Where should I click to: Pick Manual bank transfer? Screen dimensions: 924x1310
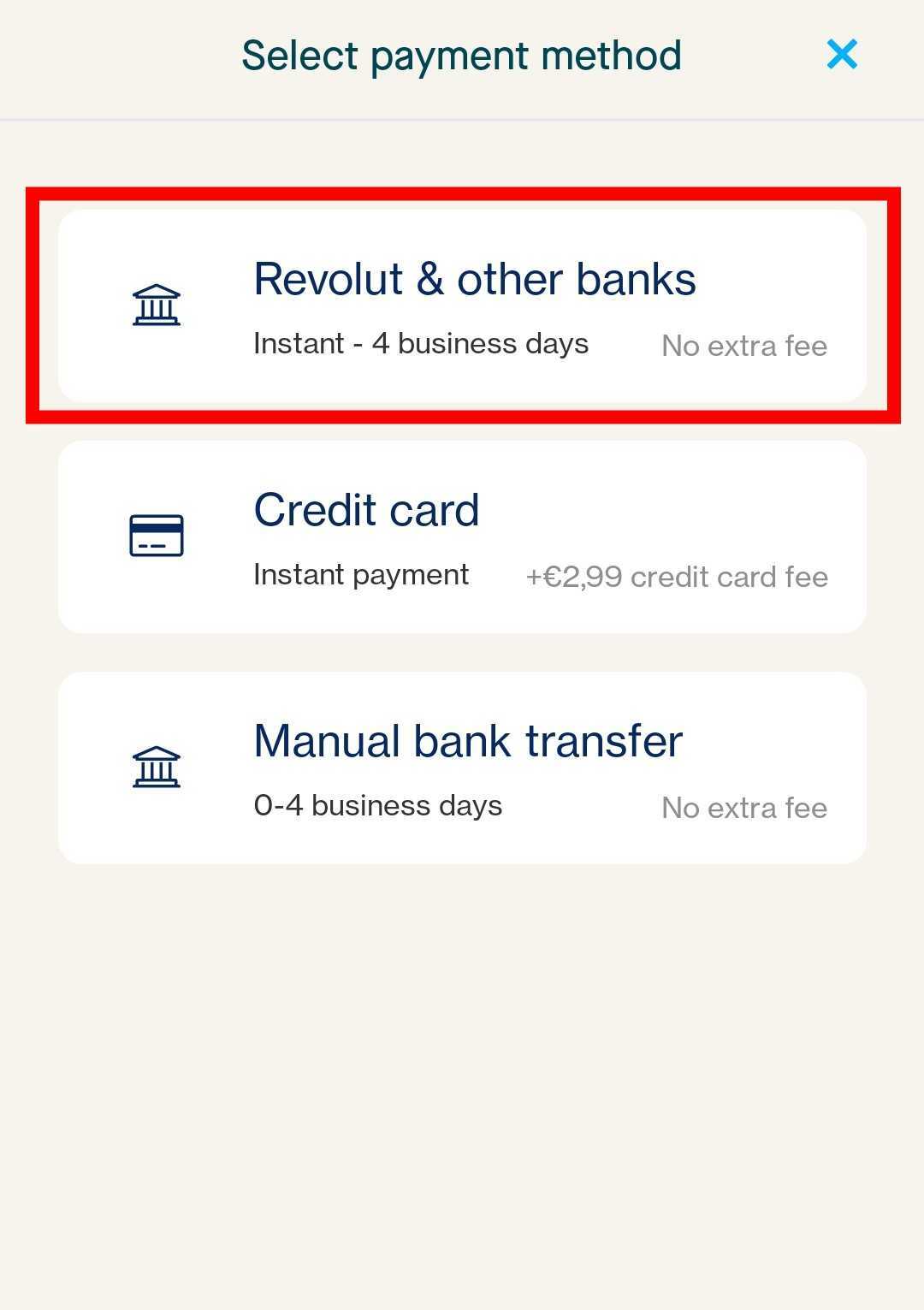tap(462, 768)
